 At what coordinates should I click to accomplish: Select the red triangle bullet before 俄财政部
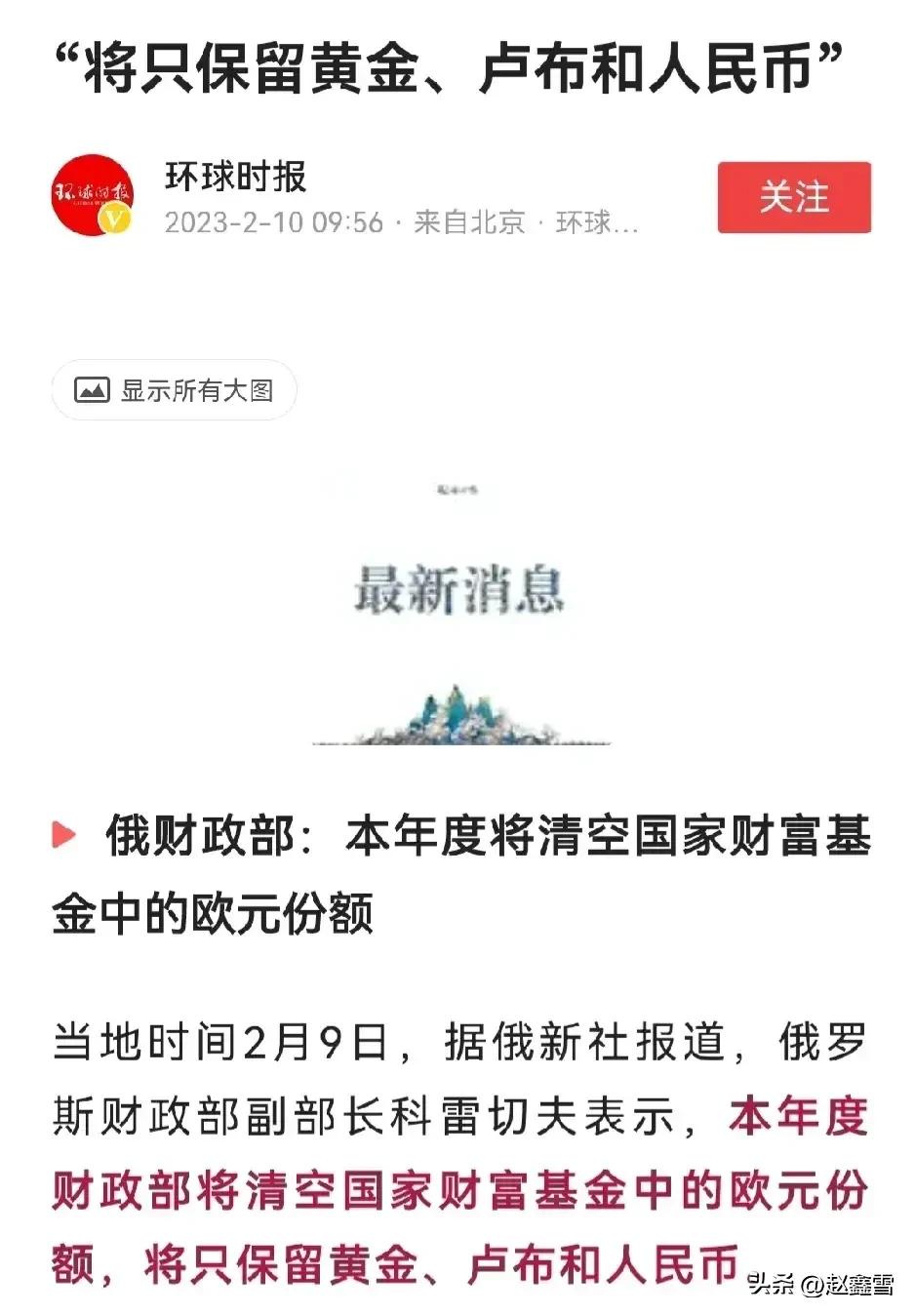pos(64,835)
